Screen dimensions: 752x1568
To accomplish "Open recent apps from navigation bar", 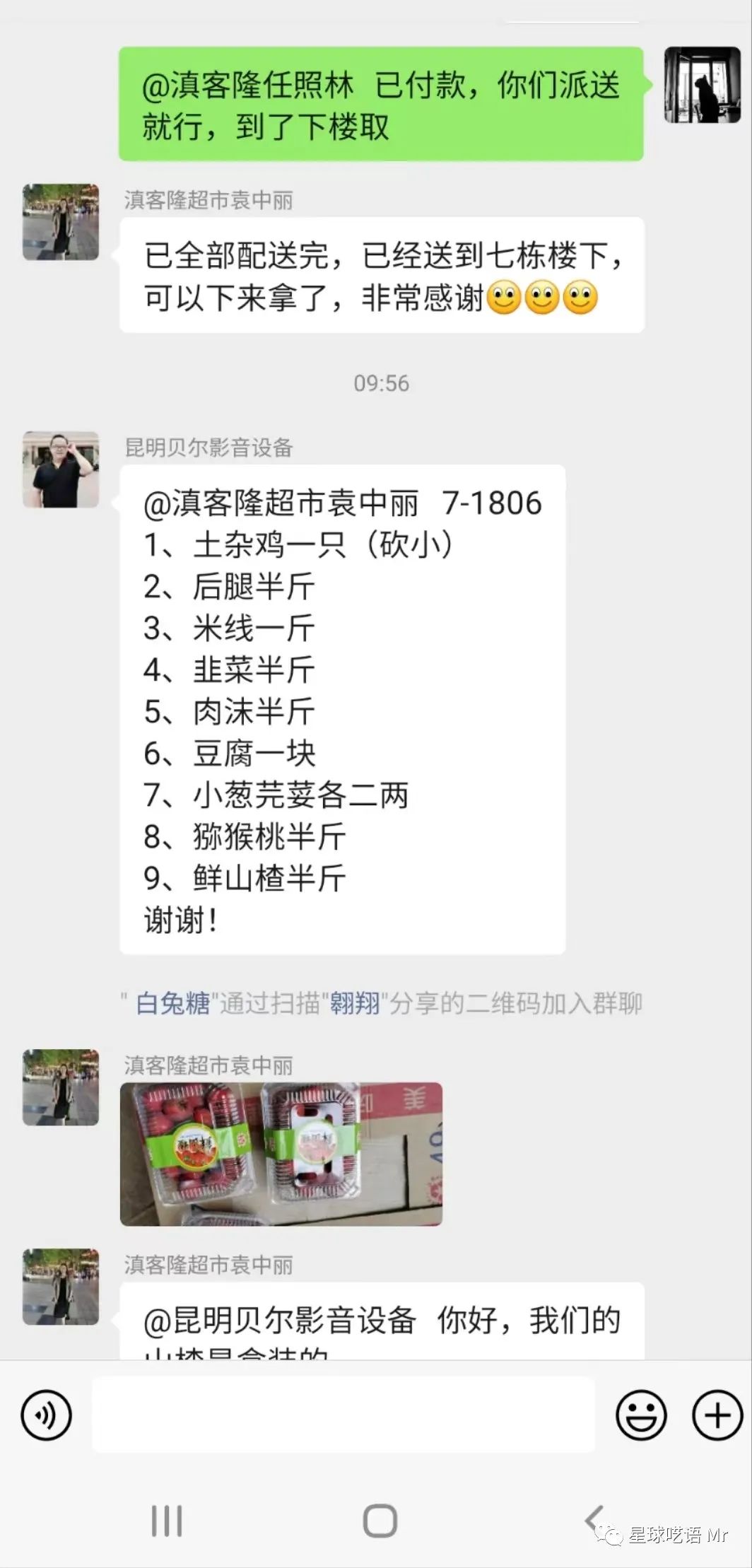I will point(167,1520).
